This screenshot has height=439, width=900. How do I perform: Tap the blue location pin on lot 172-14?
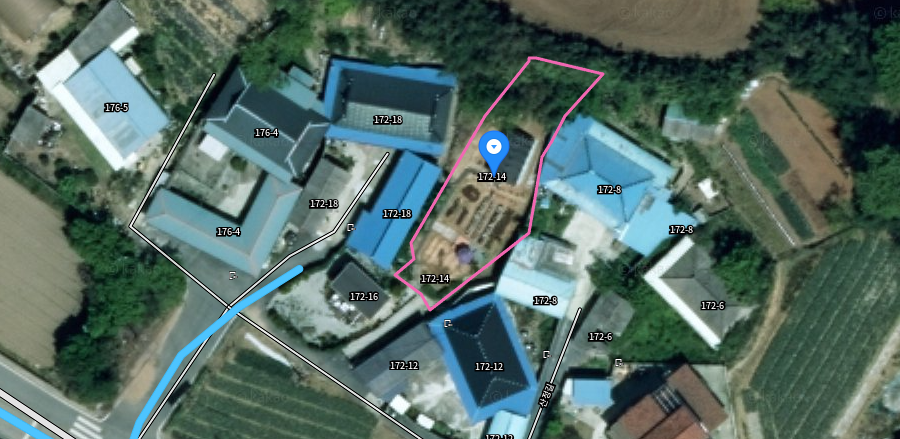coord(493,149)
